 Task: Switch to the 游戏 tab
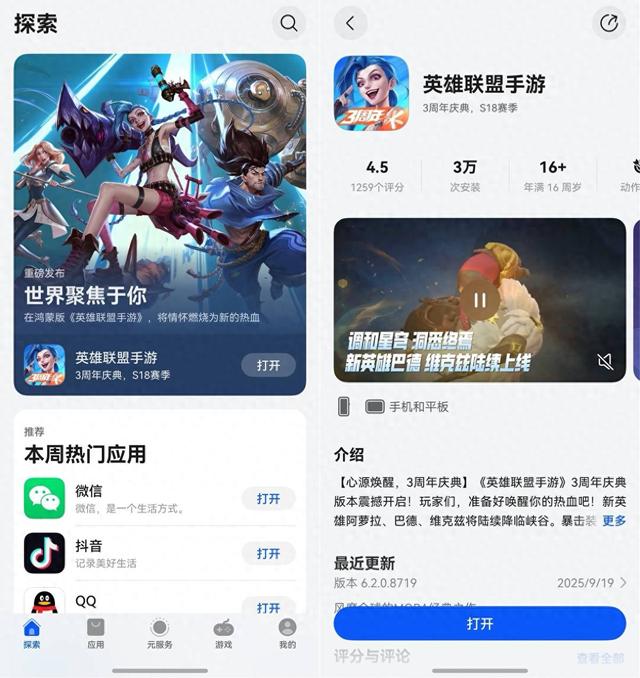pyautogui.click(x=223, y=633)
